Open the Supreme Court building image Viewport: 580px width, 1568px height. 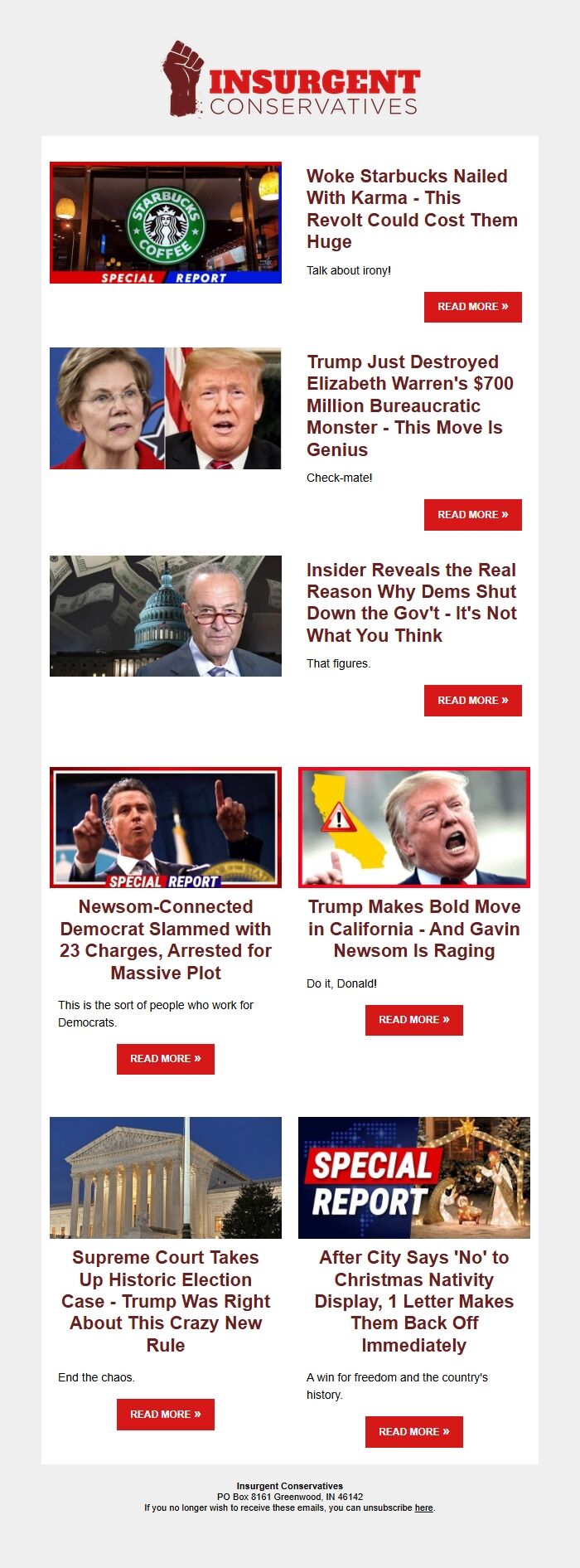coord(166,1177)
